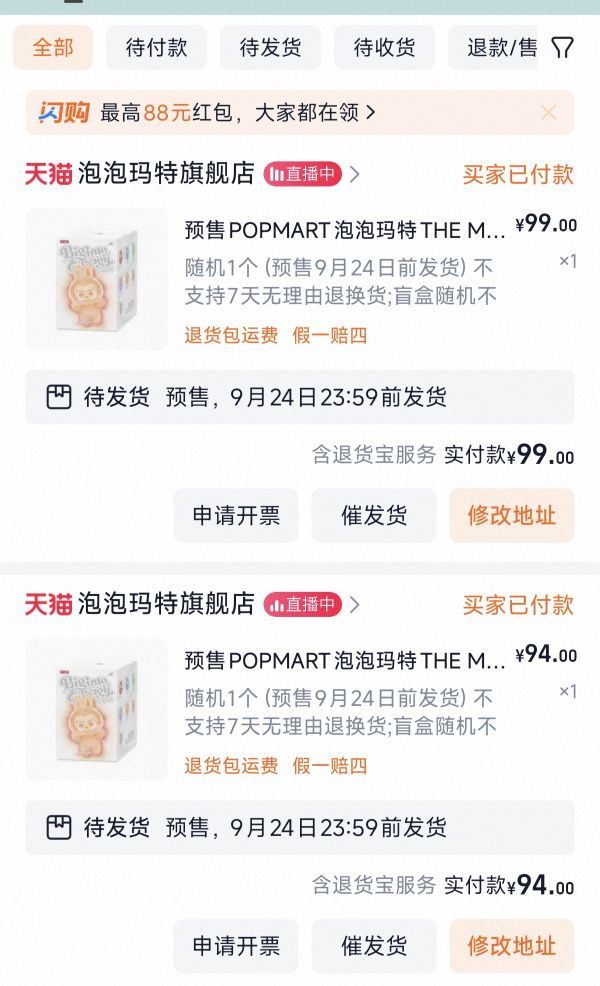Request invoice via 申请开票 on ¥94 order

236,946
